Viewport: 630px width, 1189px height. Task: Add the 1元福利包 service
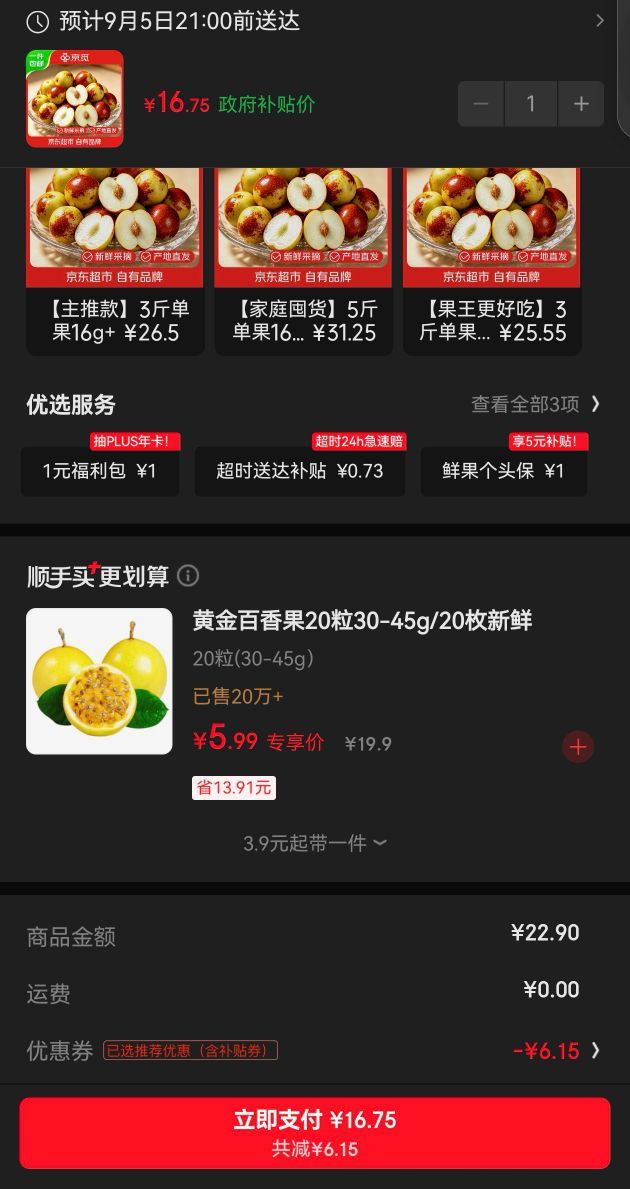pyautogui.click(x=100, y=471)
